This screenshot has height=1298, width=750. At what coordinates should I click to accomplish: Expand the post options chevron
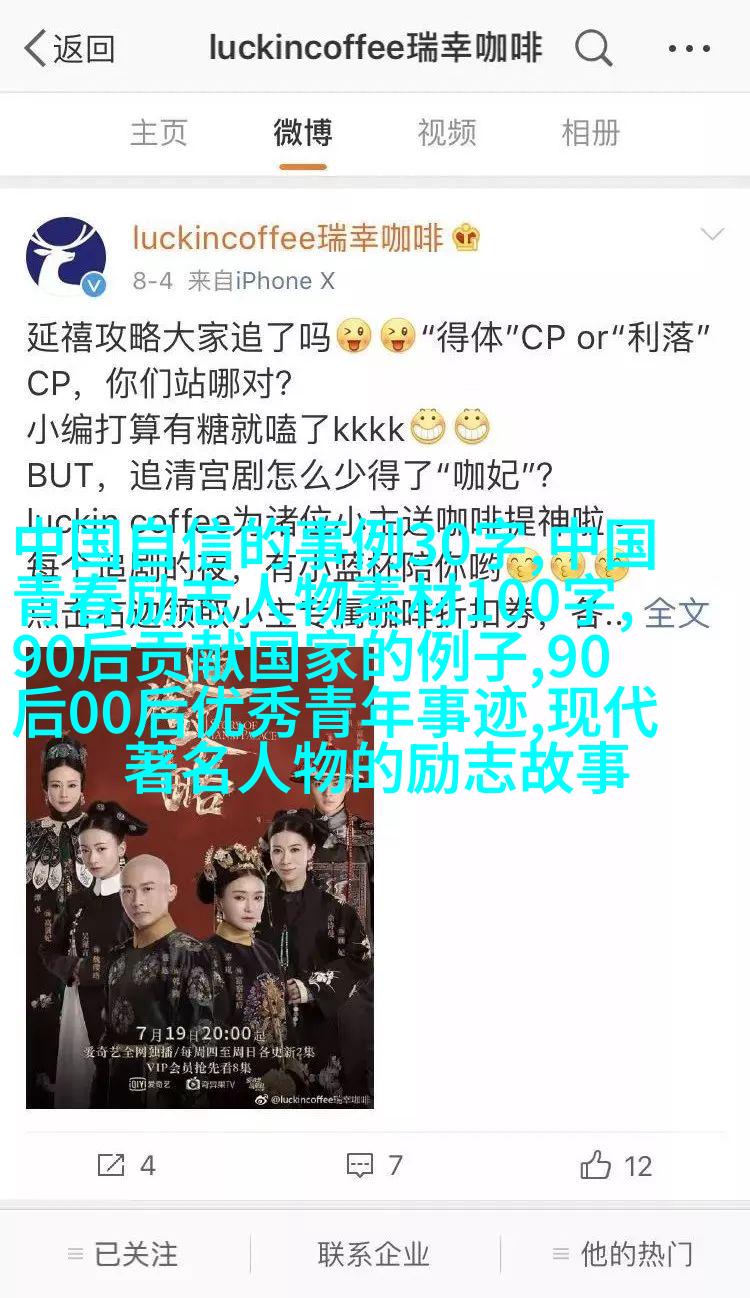711,235
